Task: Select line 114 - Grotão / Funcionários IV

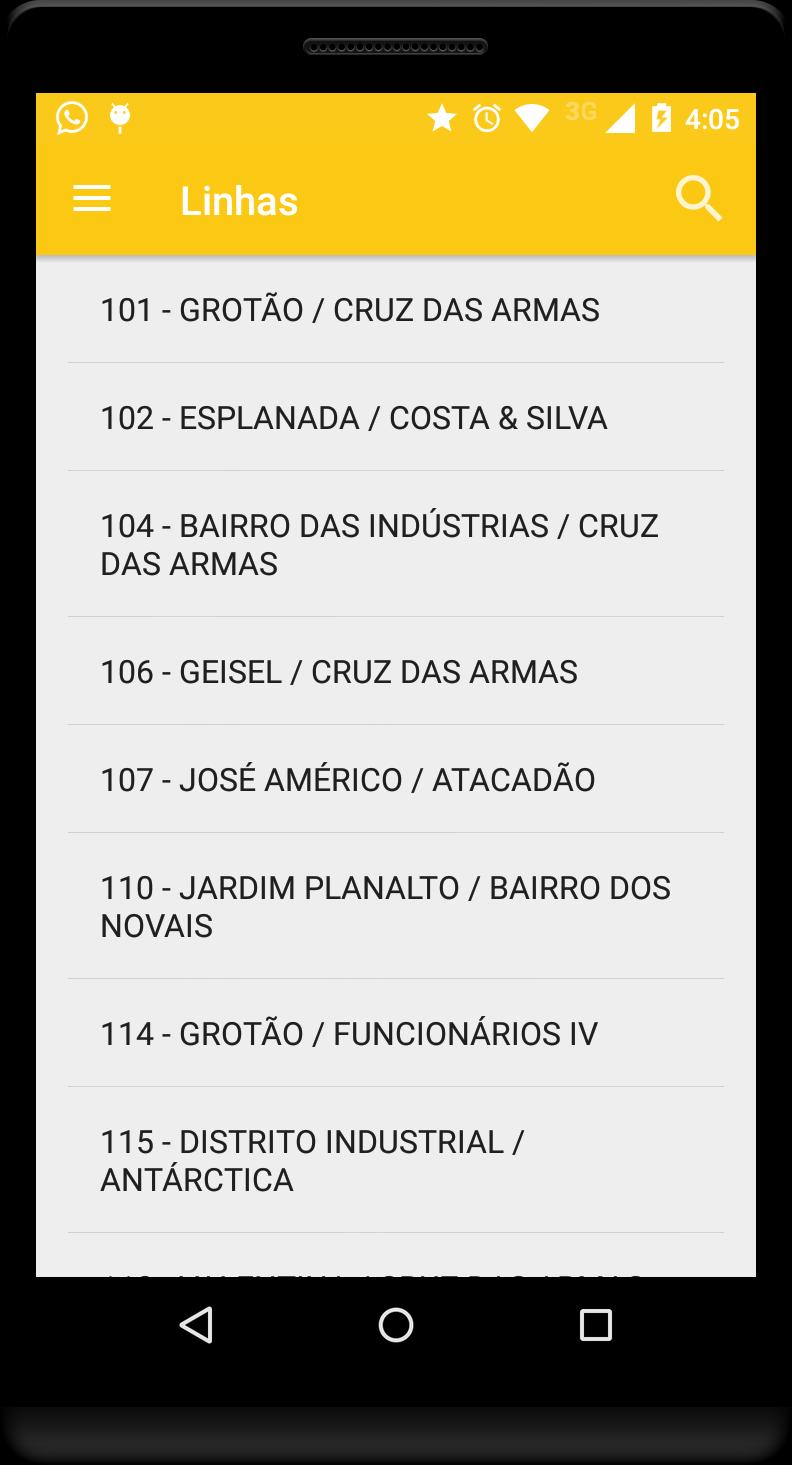Action: pyautogui.click(x=349, y=1034)
